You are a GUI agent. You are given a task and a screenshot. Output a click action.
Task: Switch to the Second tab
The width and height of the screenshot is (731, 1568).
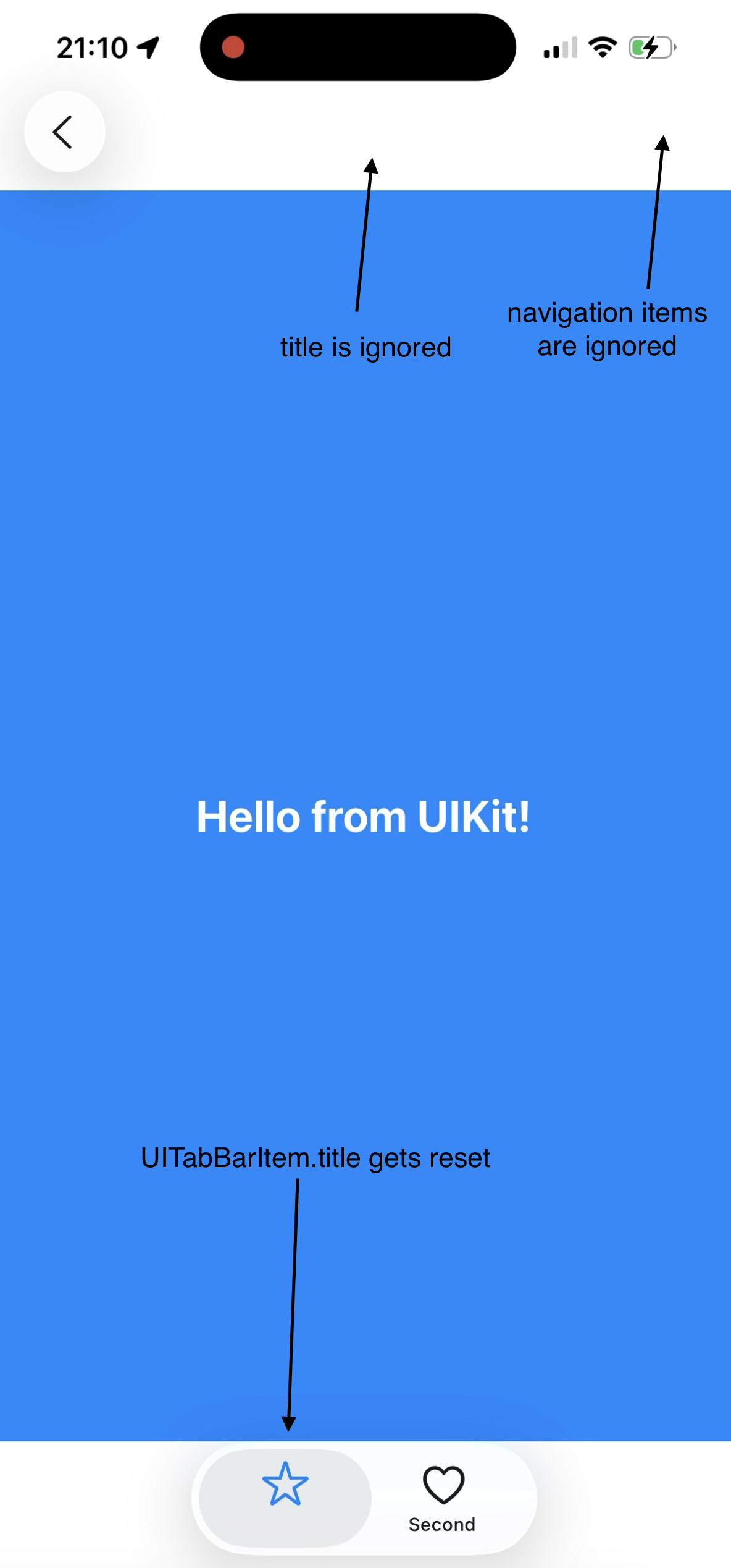pyautogui.click(x=442, y=1498)
